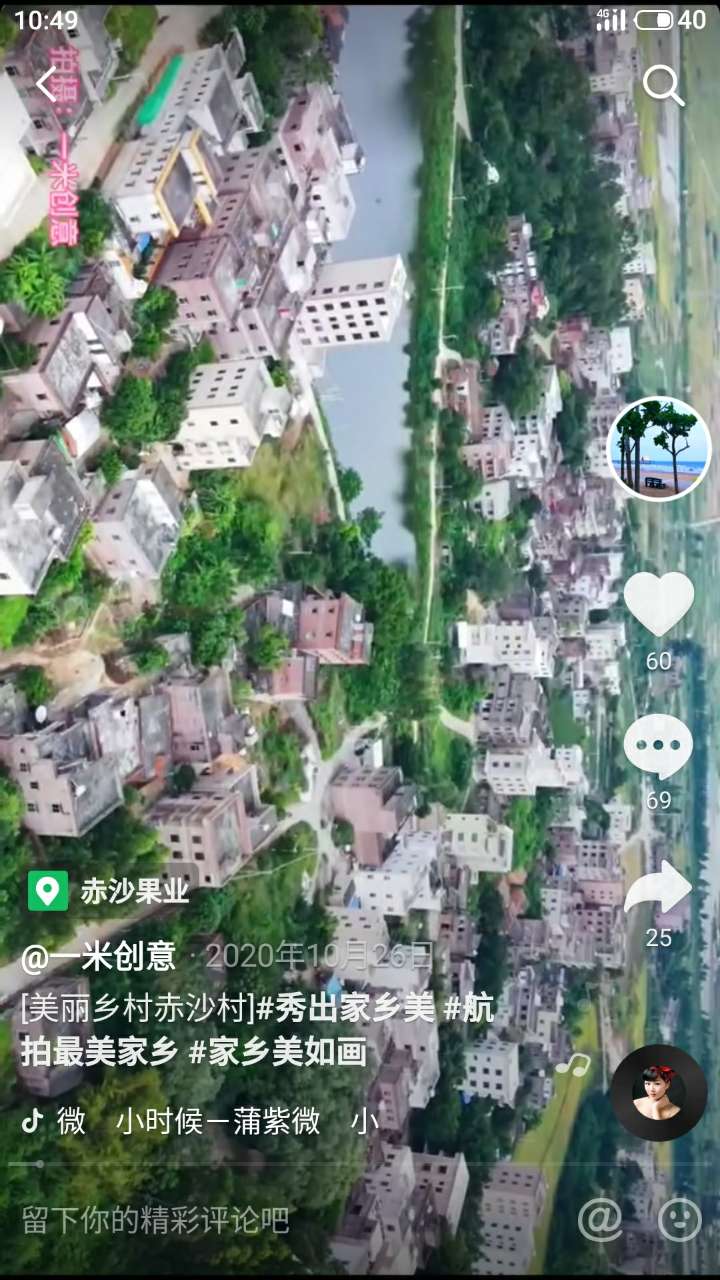Mention someone with the @ icon
This screenshot has width=720, height=1280.
[x=600, y=1220]
